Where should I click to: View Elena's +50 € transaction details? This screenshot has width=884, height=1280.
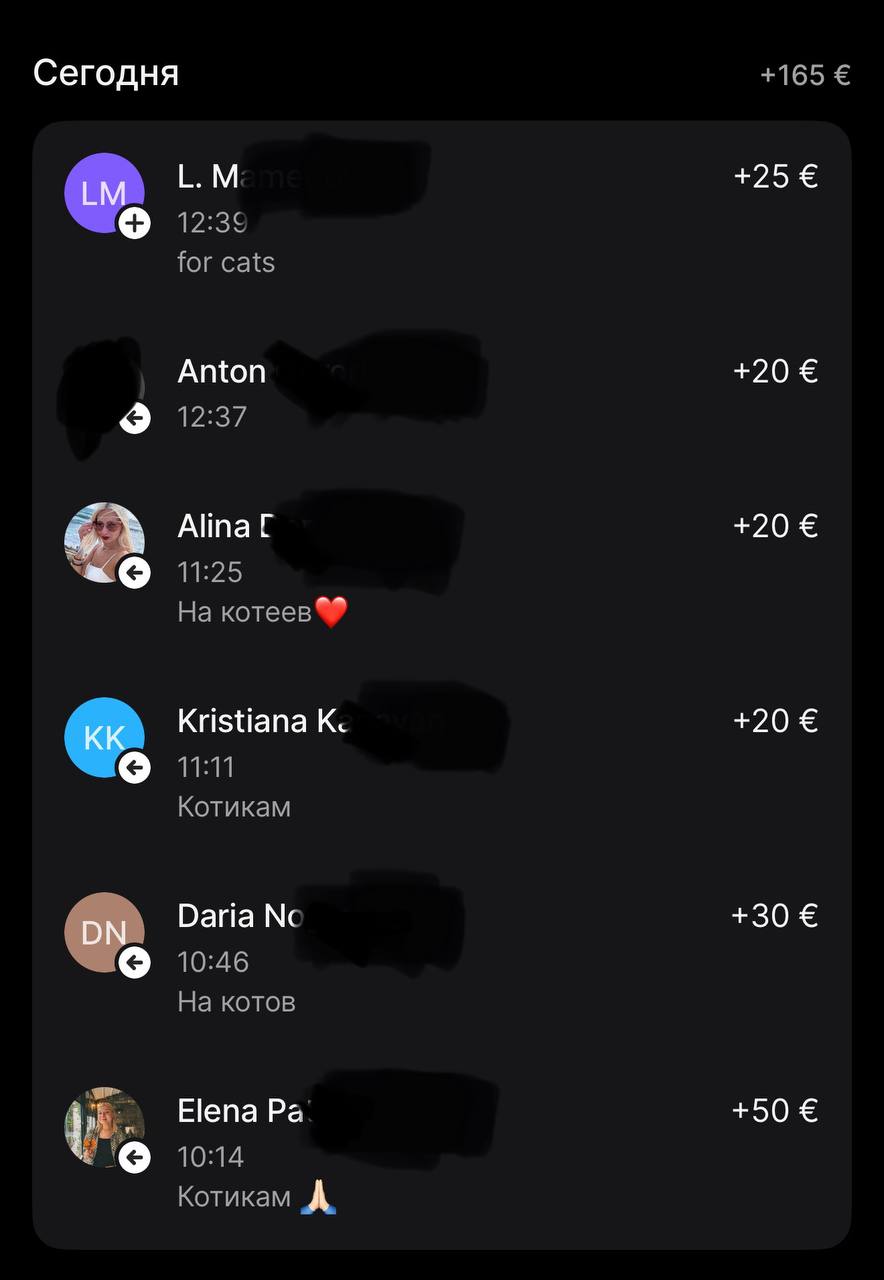[x=440, y=1152]
